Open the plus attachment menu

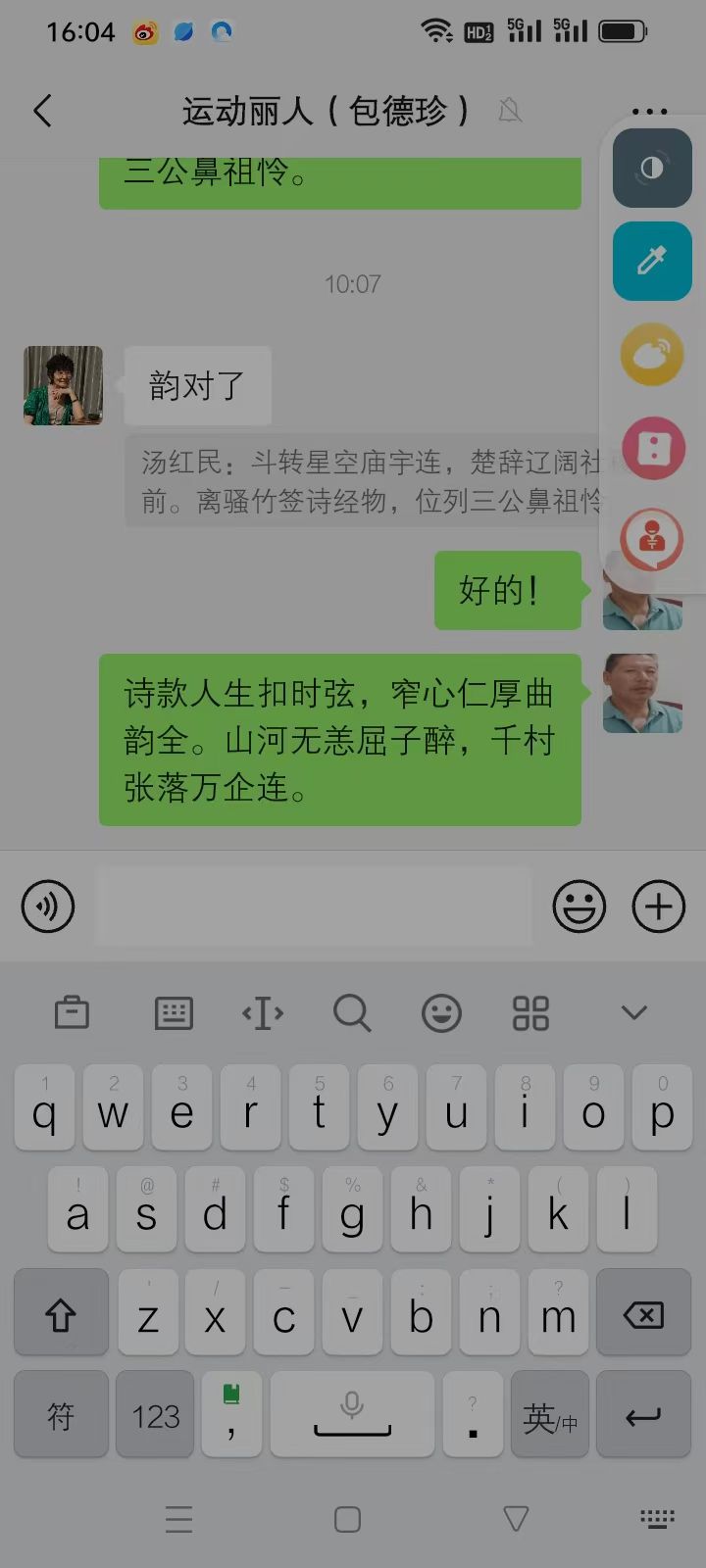tap(658, 906)
